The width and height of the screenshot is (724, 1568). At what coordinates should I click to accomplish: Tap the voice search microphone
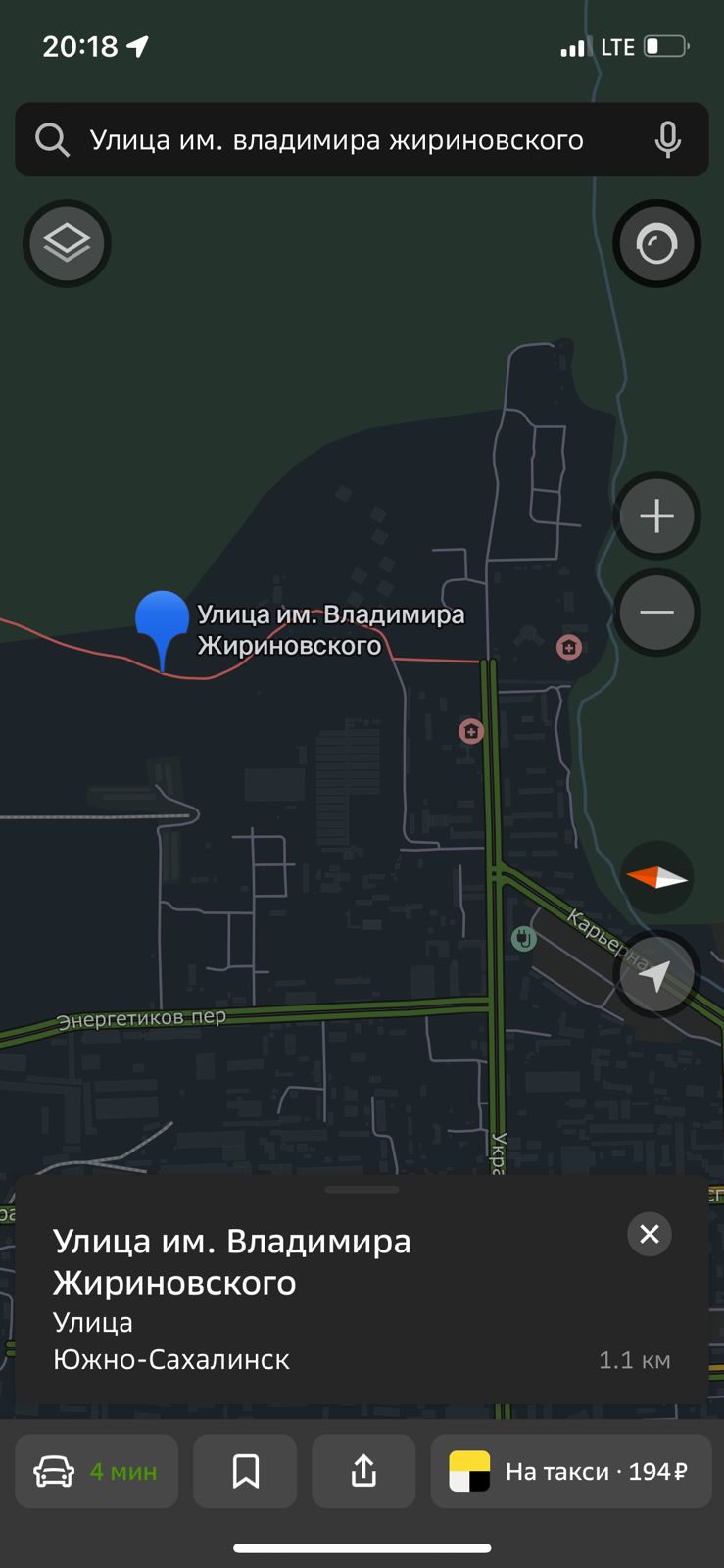point(667,140)
